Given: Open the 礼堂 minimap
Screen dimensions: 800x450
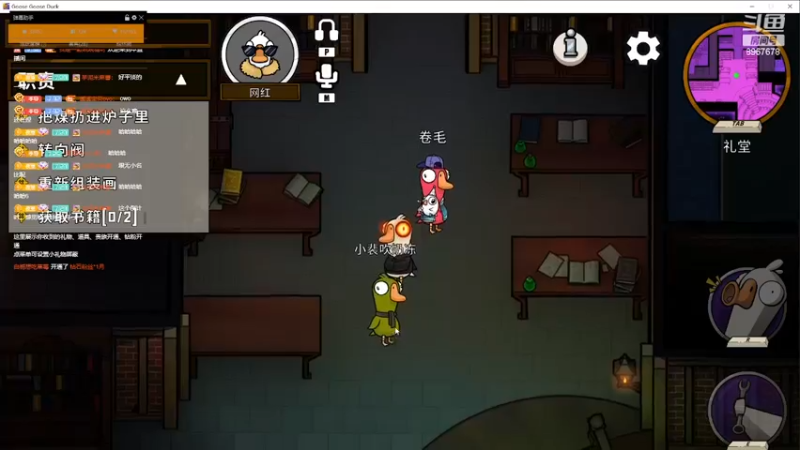Looking at the screenshot, I should point(737,73).
